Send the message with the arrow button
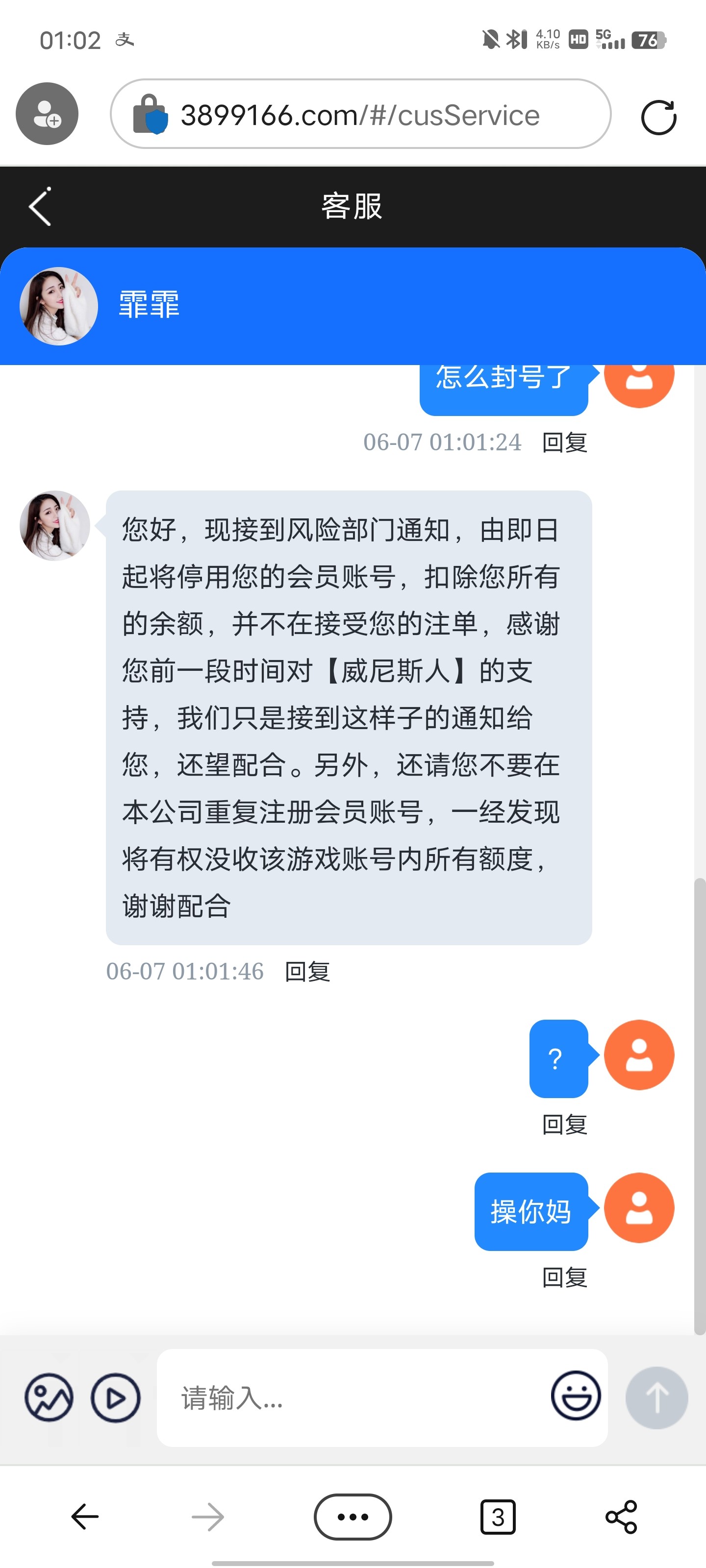Image resolution: width=706 pixels, height=1568 pixels. coord(656,1397)
